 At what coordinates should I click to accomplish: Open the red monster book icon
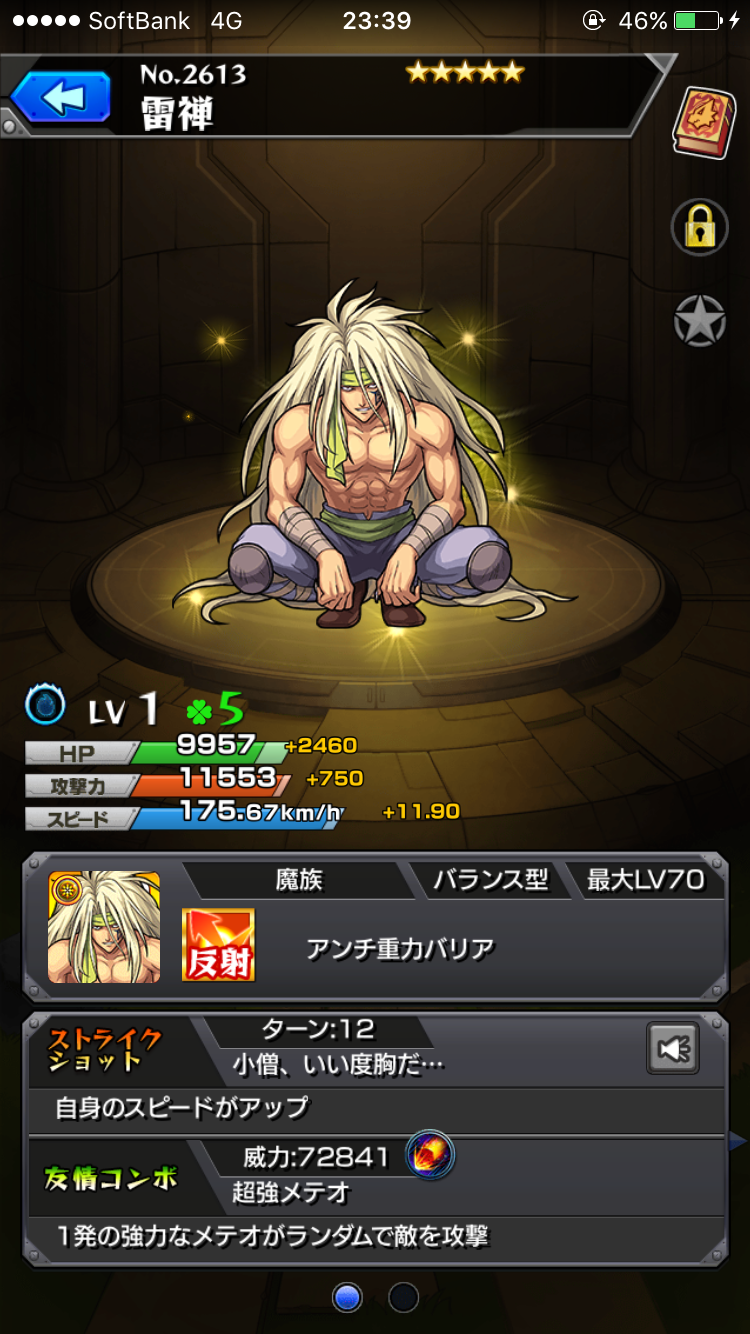click(703, 122)
